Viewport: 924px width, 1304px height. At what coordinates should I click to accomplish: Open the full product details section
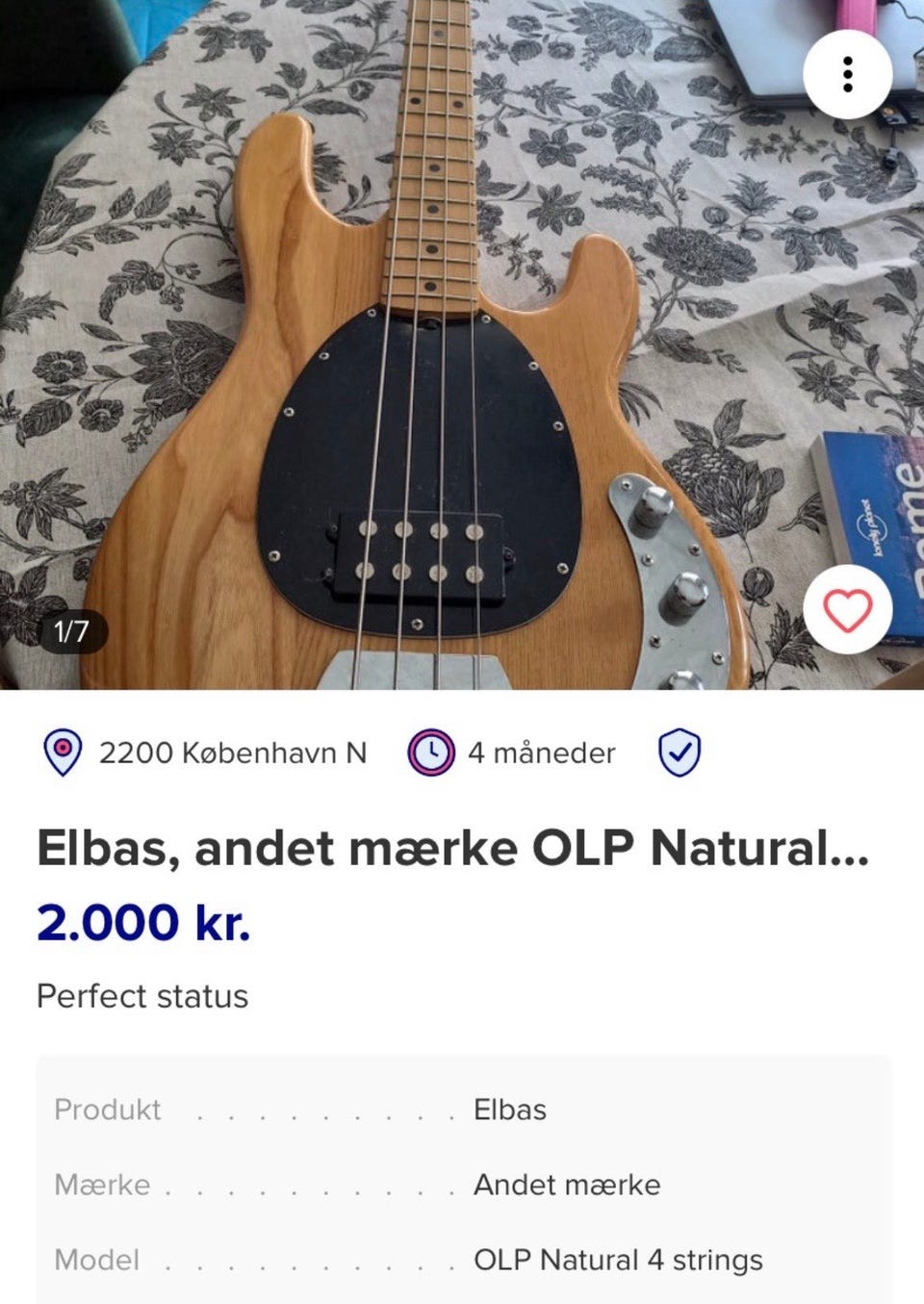click(x=462, y=1184)
